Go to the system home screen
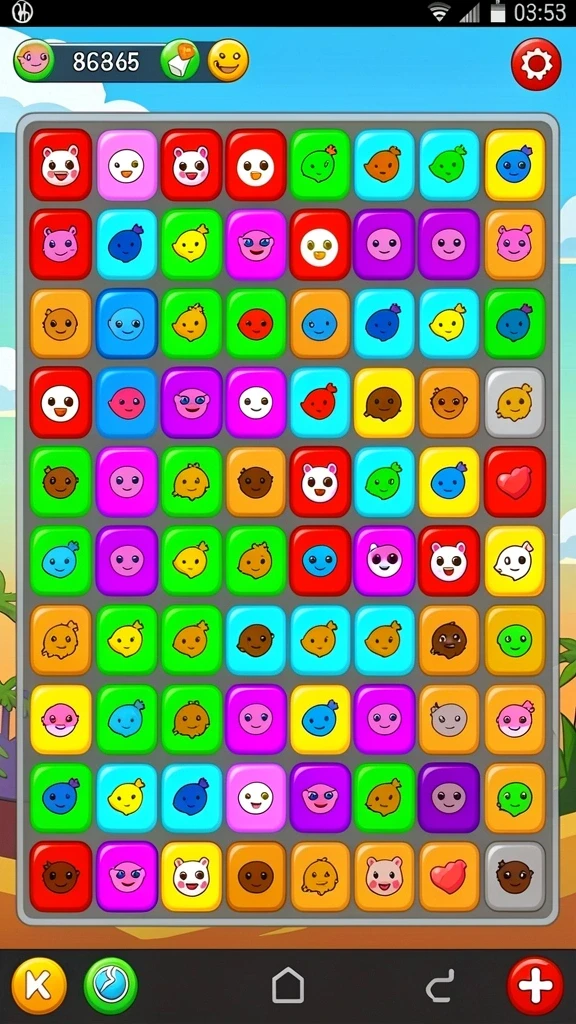The height and width of the screenshot is (1024, 576). 288,985
